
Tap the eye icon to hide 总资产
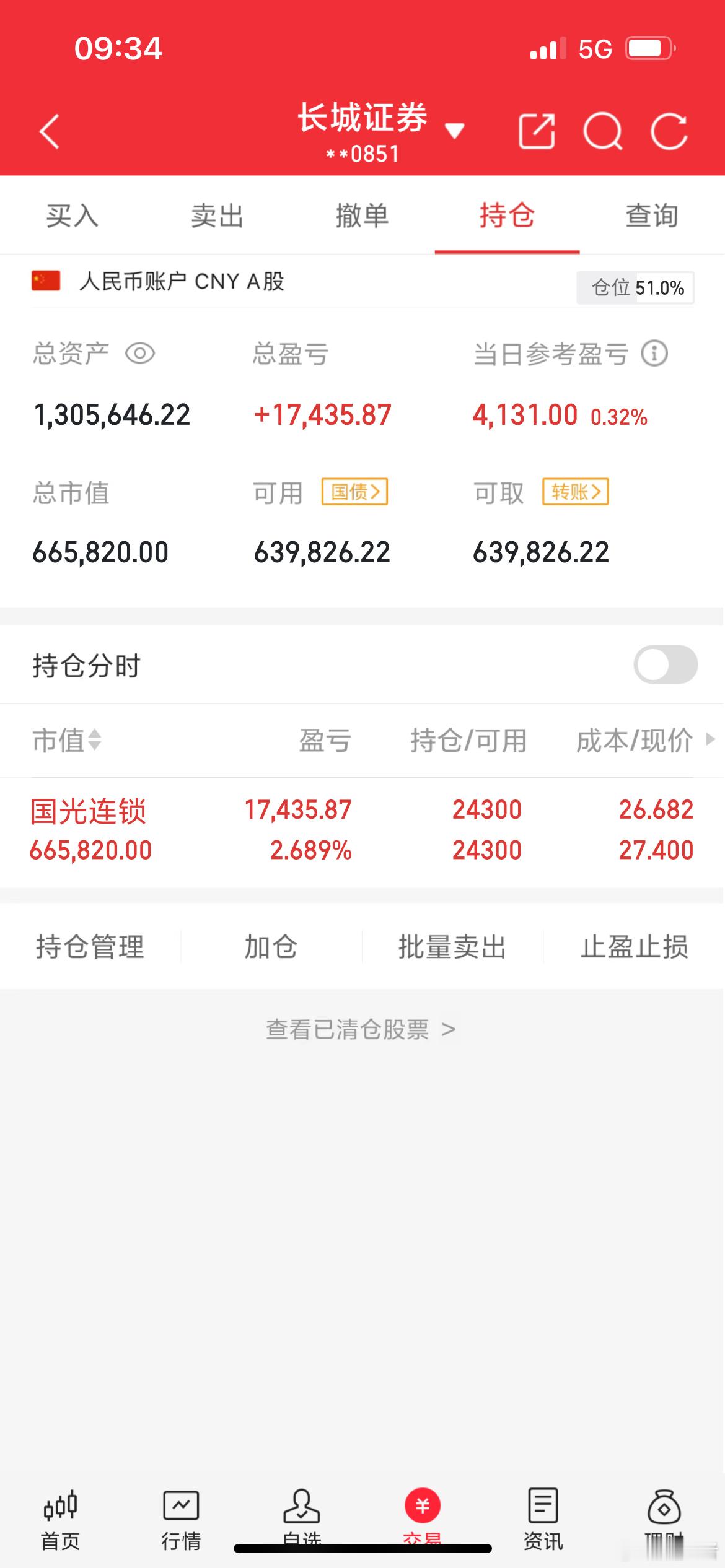pyautogui.click(x=141, y=354)
